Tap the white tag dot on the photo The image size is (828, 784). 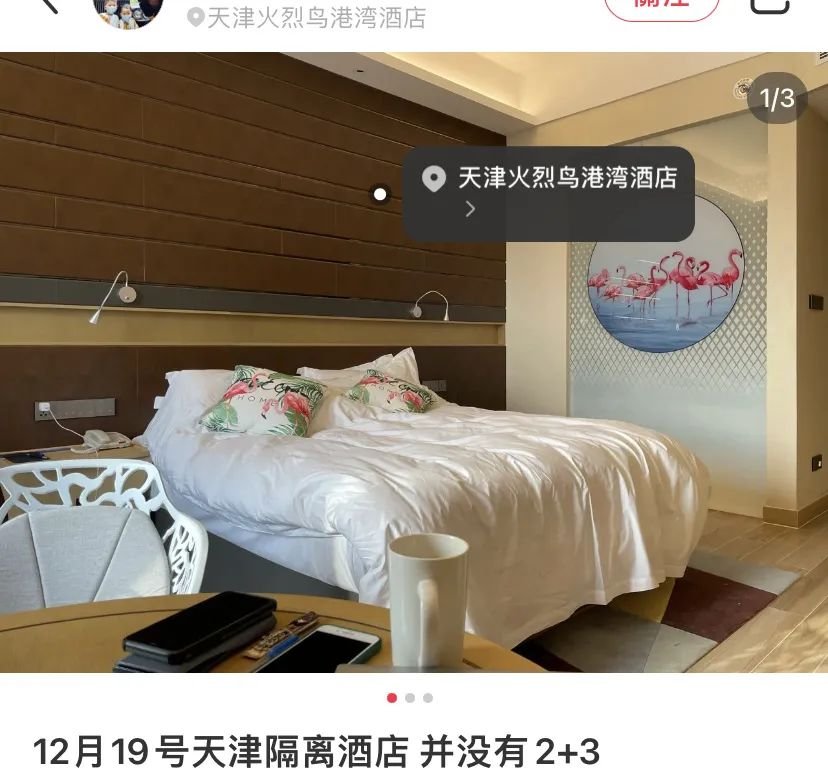[380, 194]
